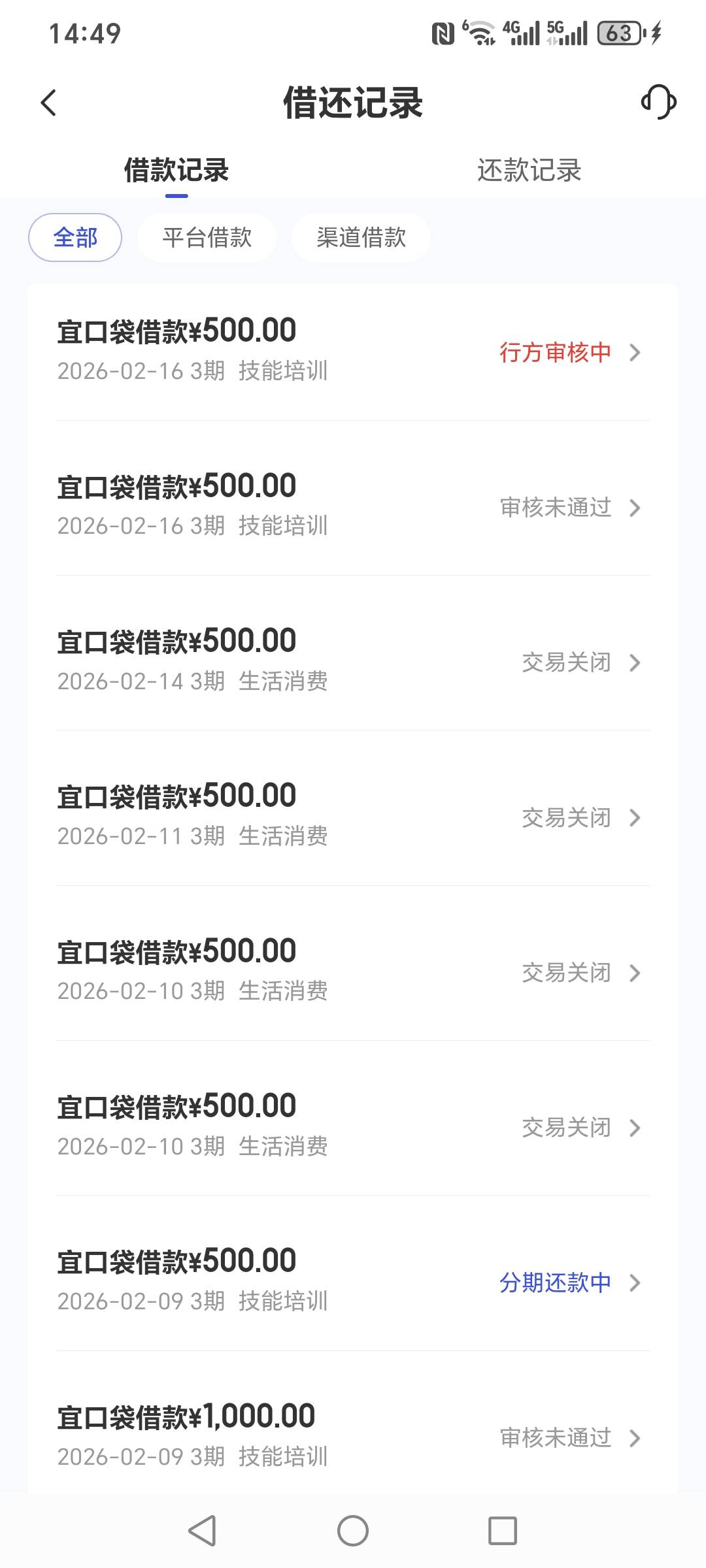Open the 2026-02-14 loan marked 交易关闭
706x1568 pixels.
coord(353,662)
